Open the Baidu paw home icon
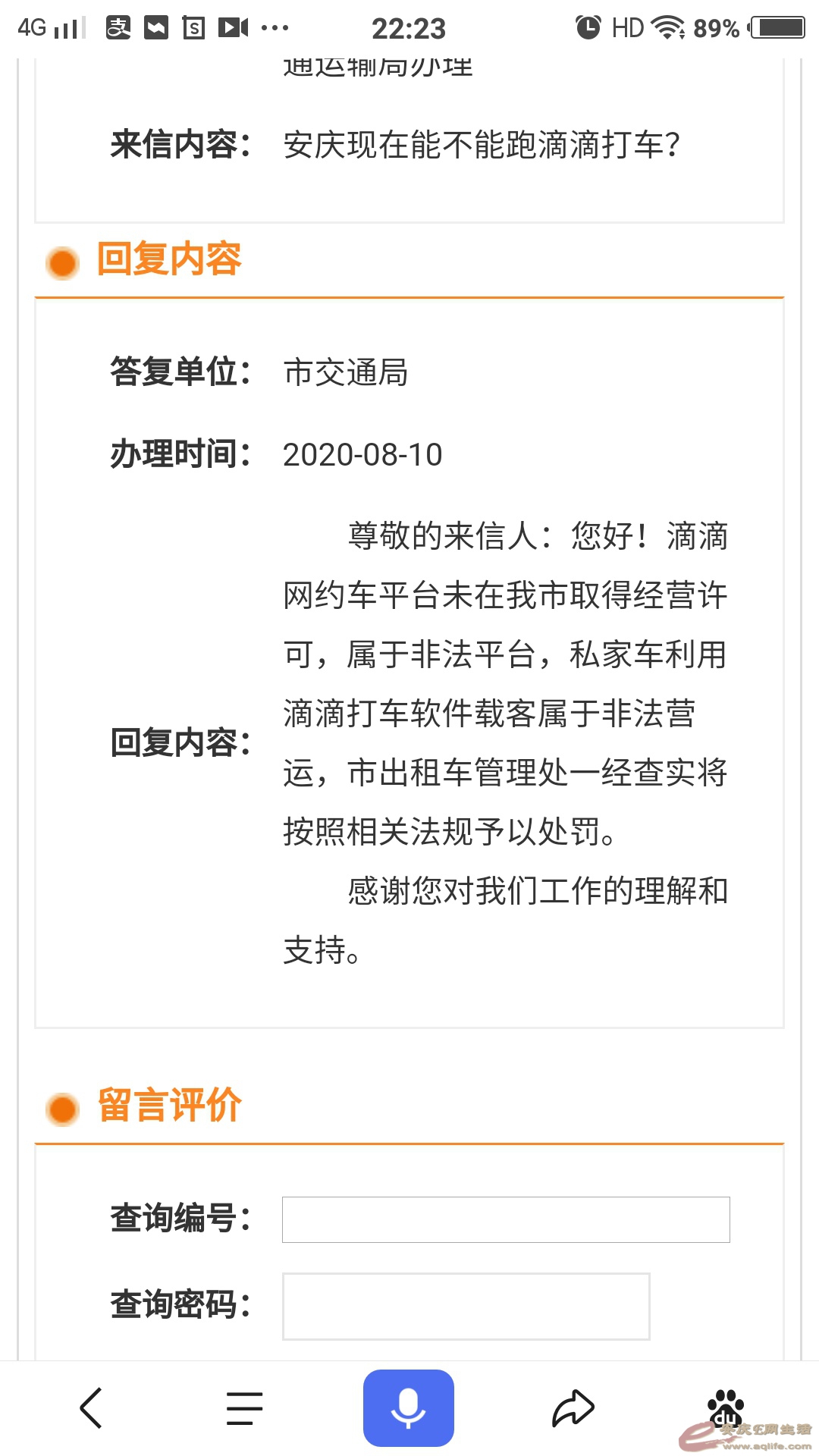 click(726, 1408)
